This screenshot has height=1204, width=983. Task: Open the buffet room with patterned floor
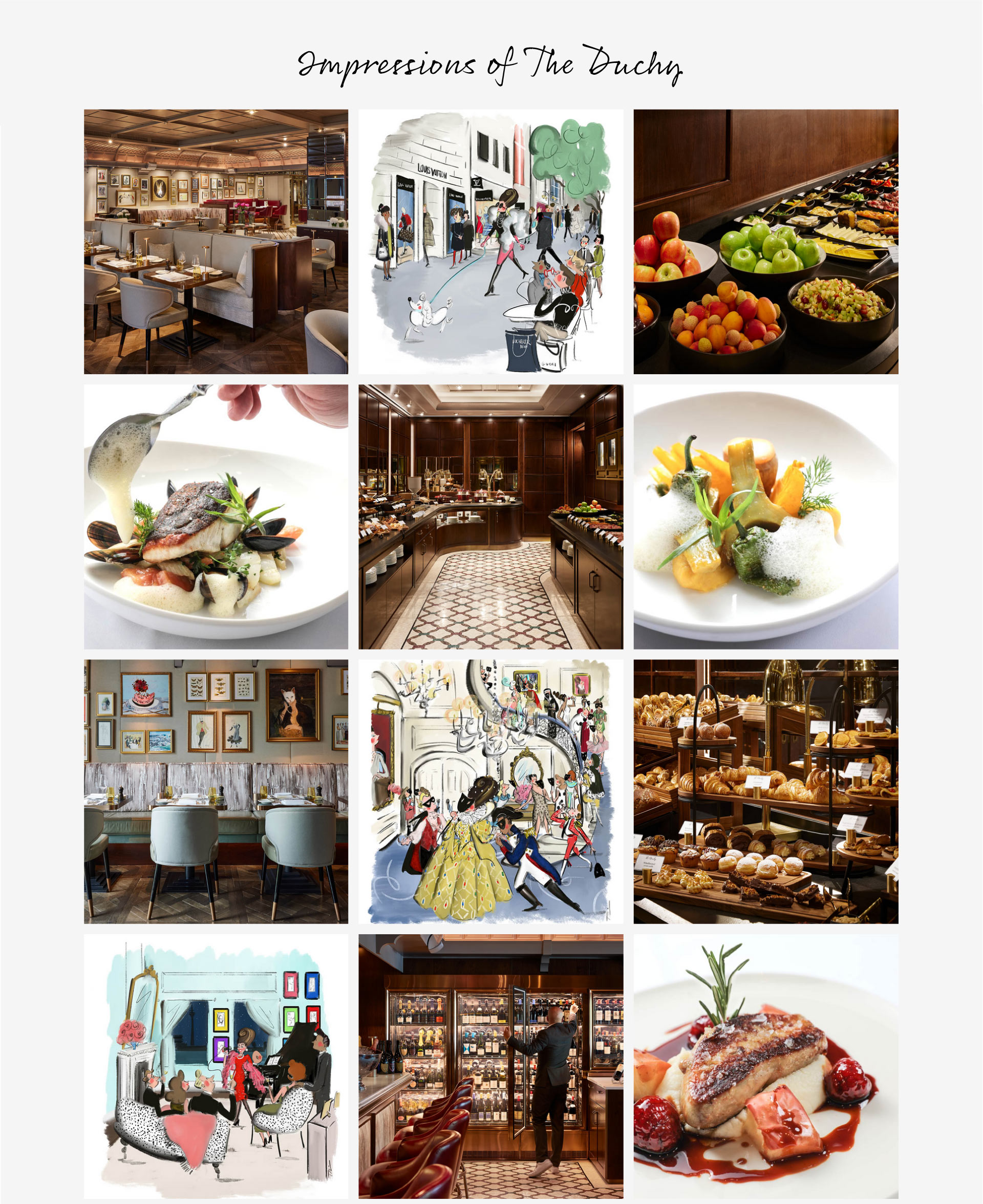pos(490,516)
